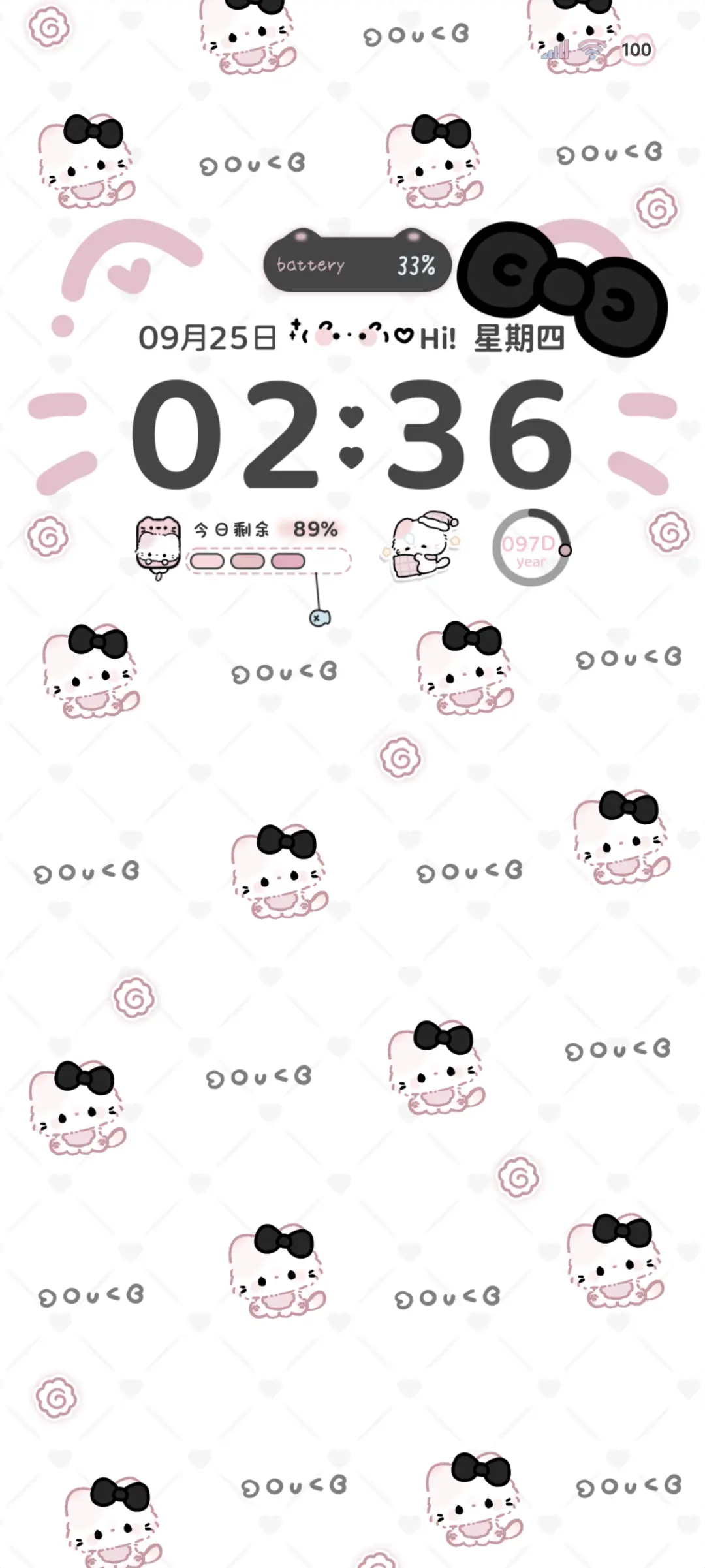Open the sleeping kitty sticker widget
The height and width of the screenshot is (1568, 705).
425,547
